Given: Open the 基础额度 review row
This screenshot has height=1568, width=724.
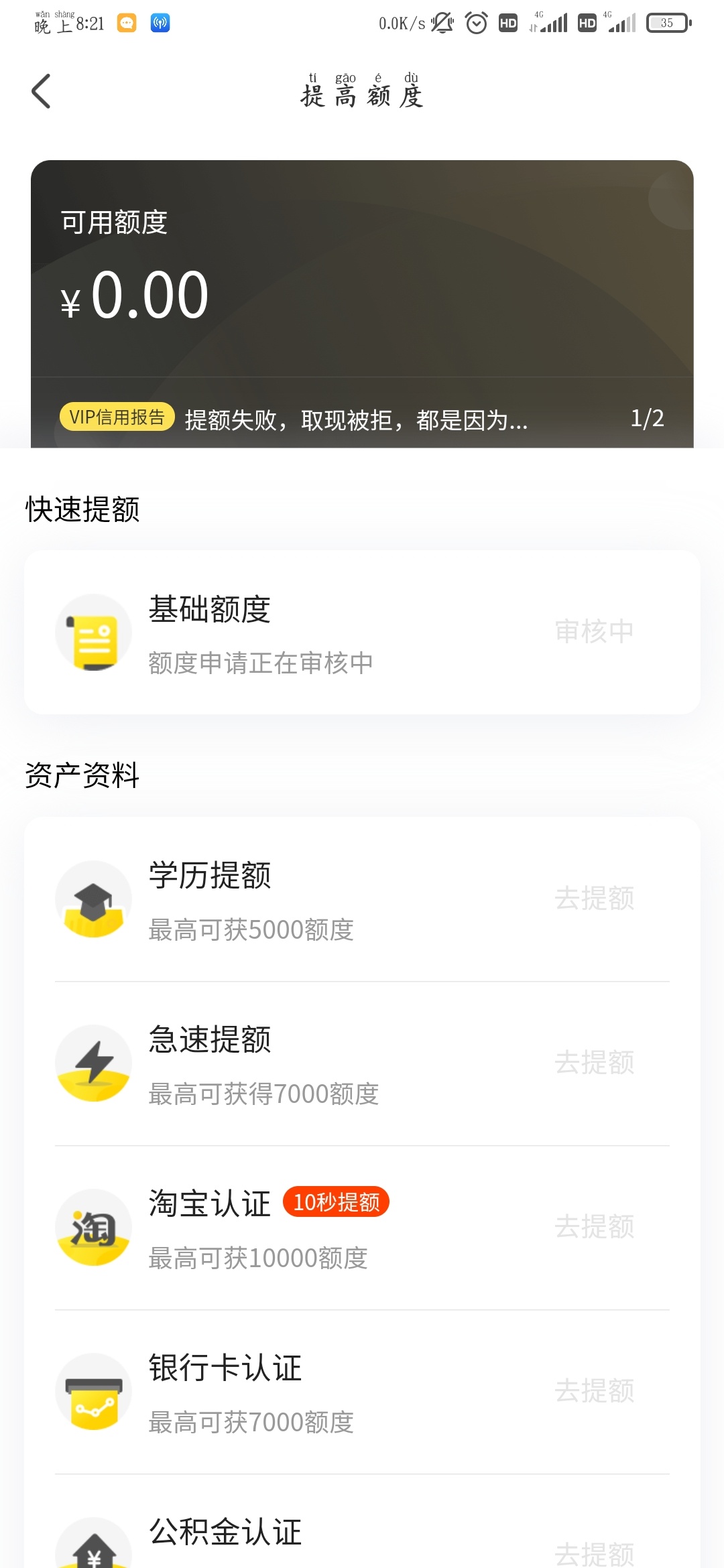Looking at the screenshot, I should [362, 632].
